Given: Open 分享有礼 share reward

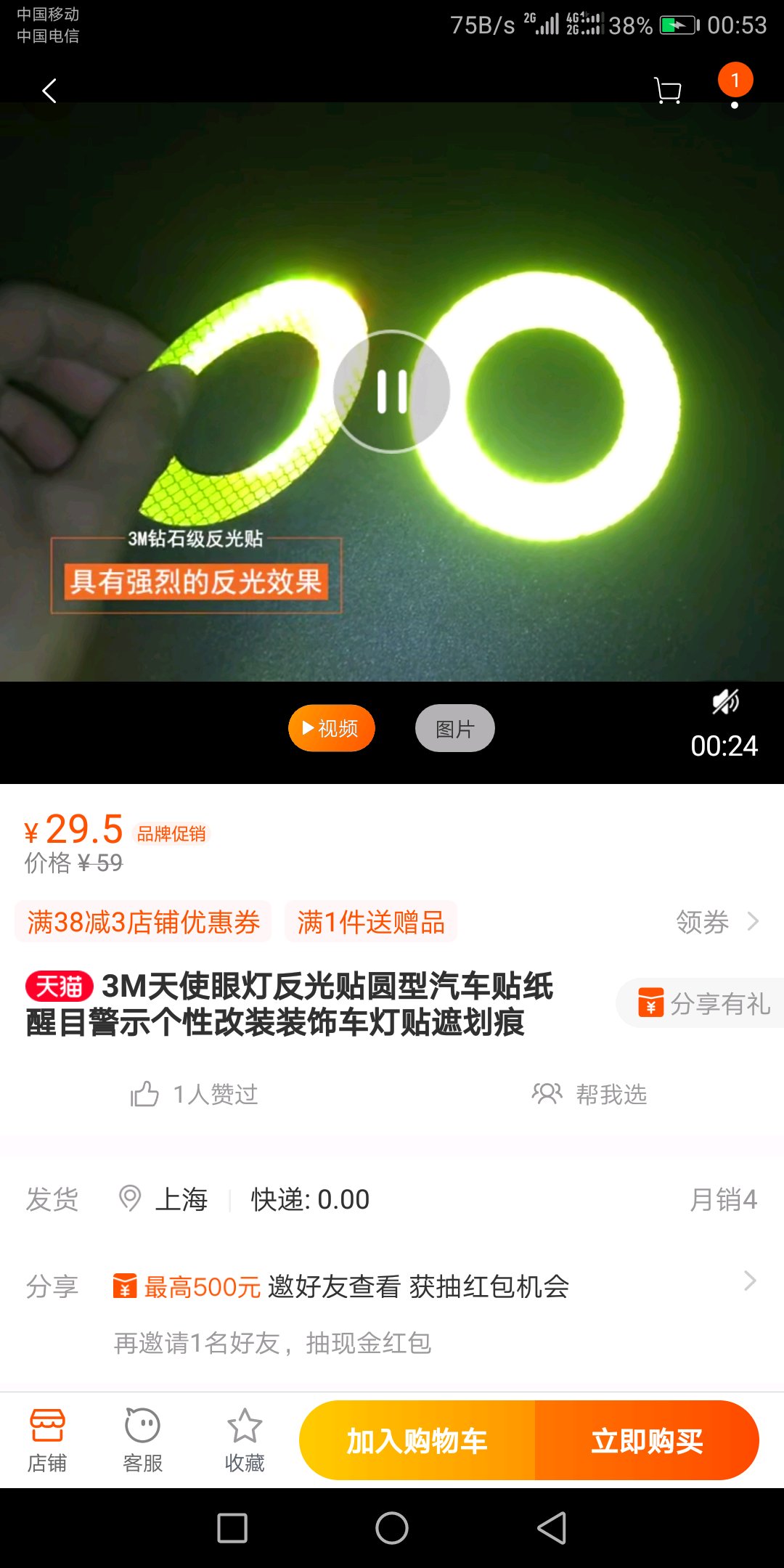Looking at the screenshot, I should tap(702, 1003).
